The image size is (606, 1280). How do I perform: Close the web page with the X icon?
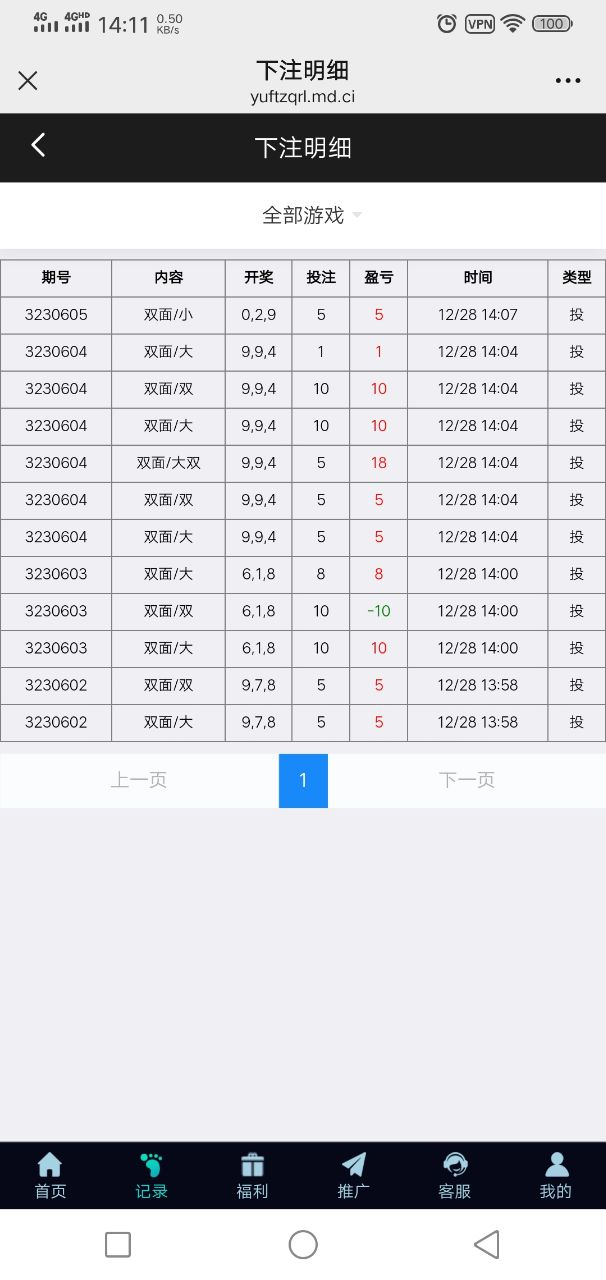pos(28,81)
